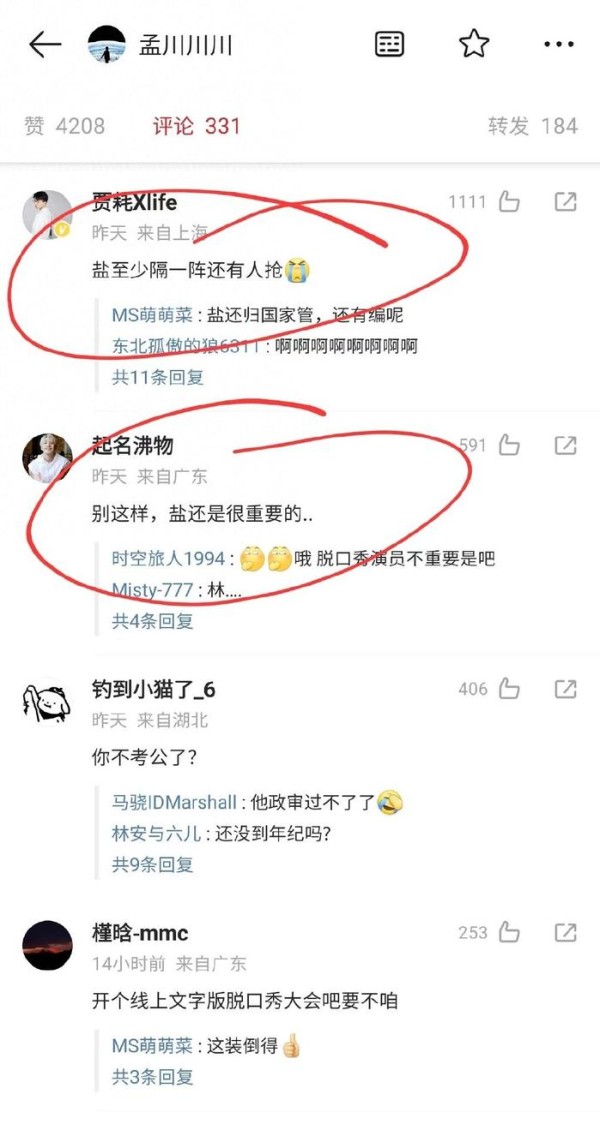Image resolution: width=600 pixels, height=1130 pixels.
Task: Switch to the 转发 184 tab
Action: click(532, 126)
